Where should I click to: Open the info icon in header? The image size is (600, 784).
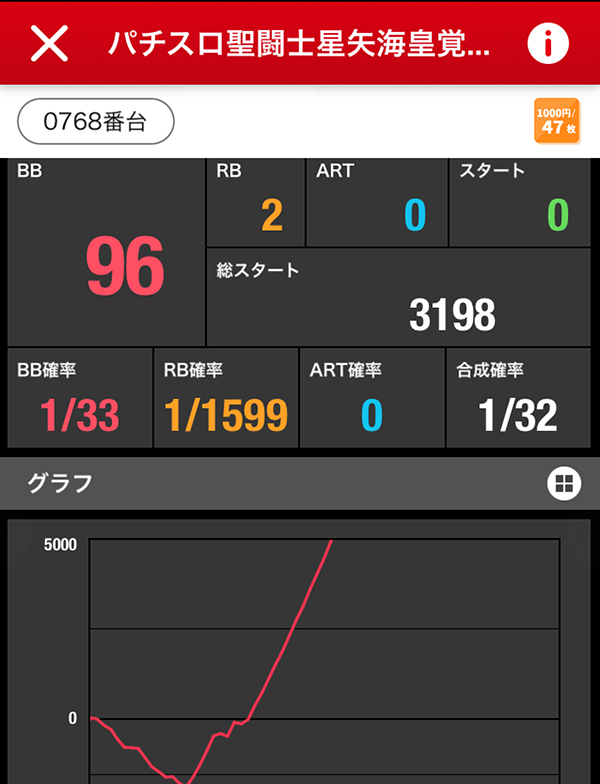547,42
